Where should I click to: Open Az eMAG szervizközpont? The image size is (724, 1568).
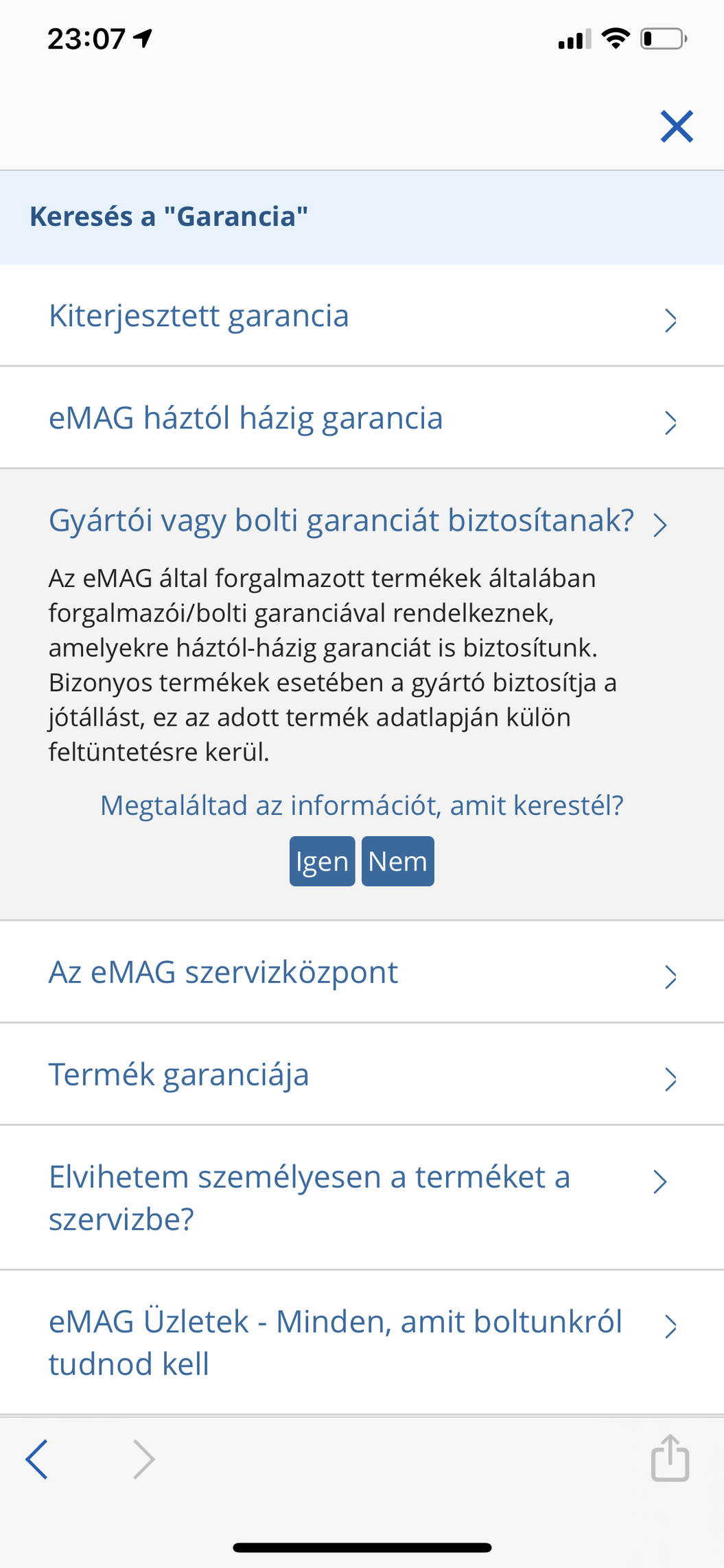click(x=362, y=972)
